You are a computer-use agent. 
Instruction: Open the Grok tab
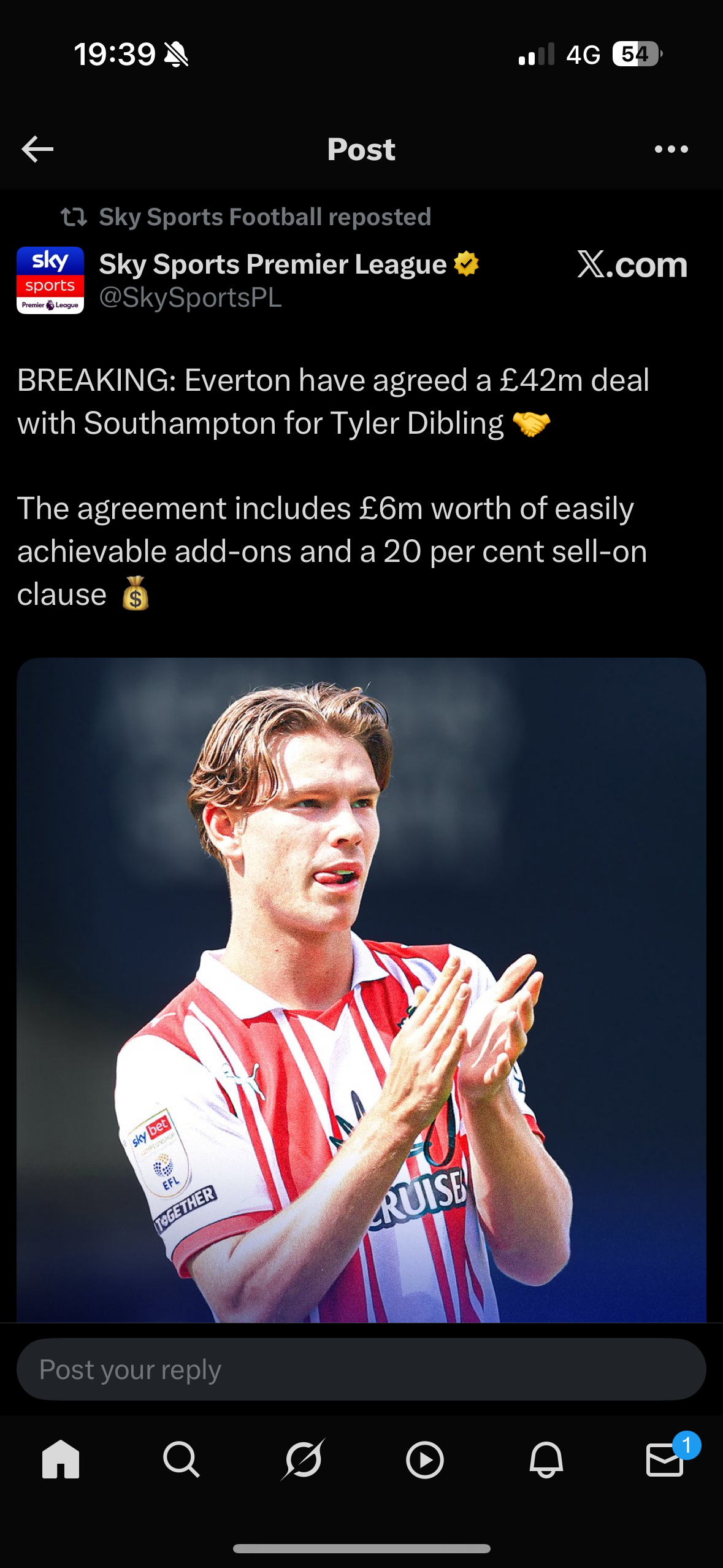[x=303, y=1459]
